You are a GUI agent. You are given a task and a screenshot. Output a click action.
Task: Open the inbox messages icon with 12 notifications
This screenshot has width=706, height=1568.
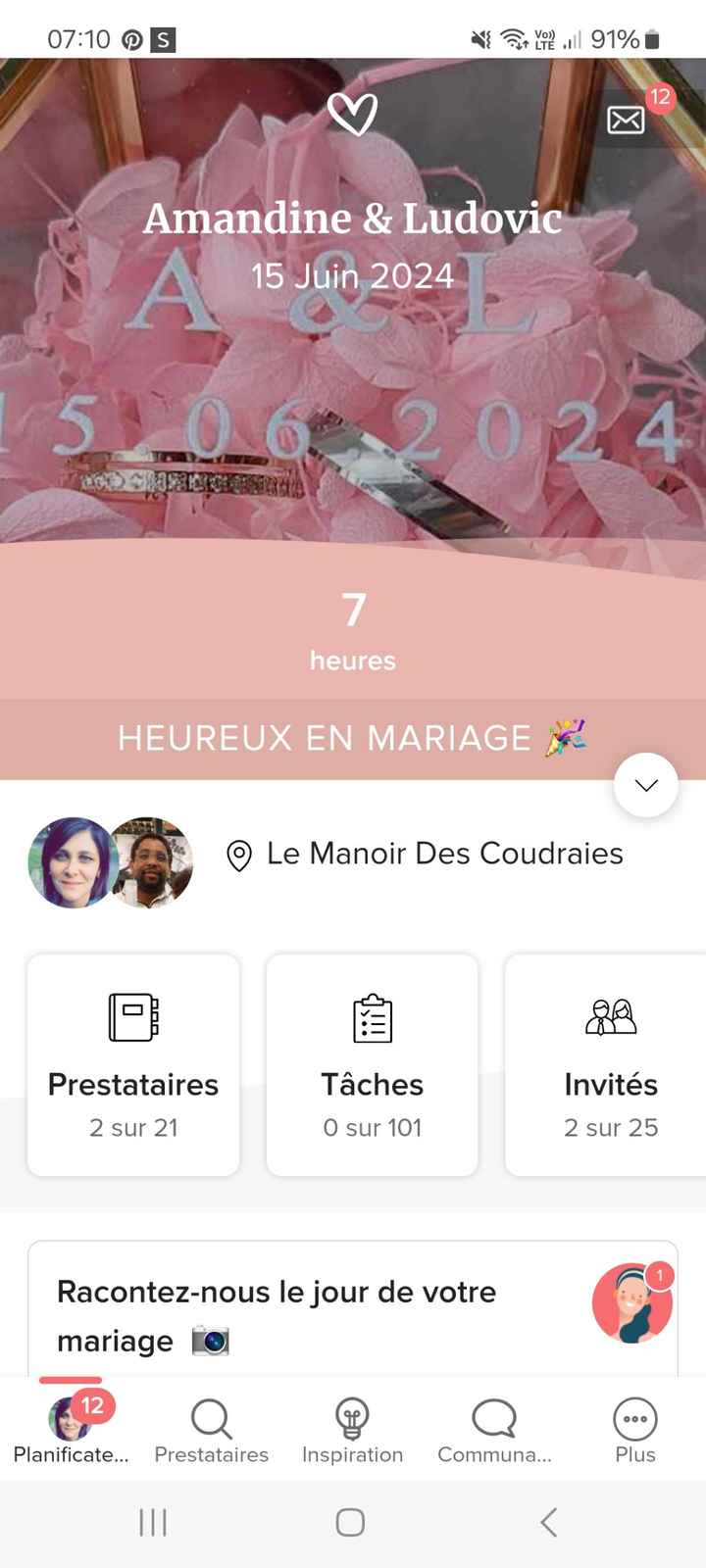click(x=626, y=120)
